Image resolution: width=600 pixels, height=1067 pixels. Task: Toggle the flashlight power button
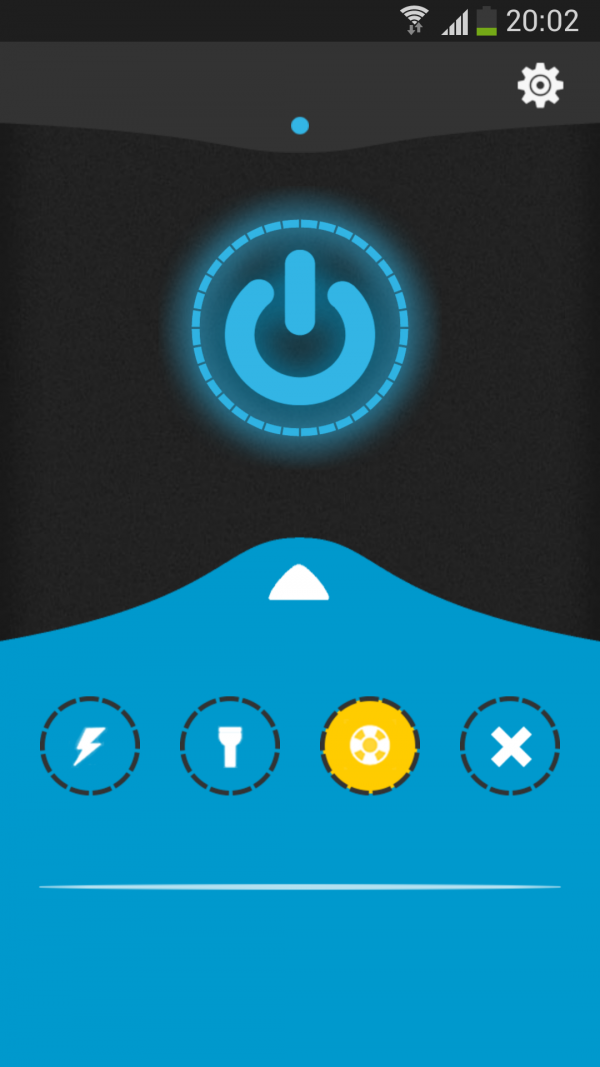pos(300,327)
